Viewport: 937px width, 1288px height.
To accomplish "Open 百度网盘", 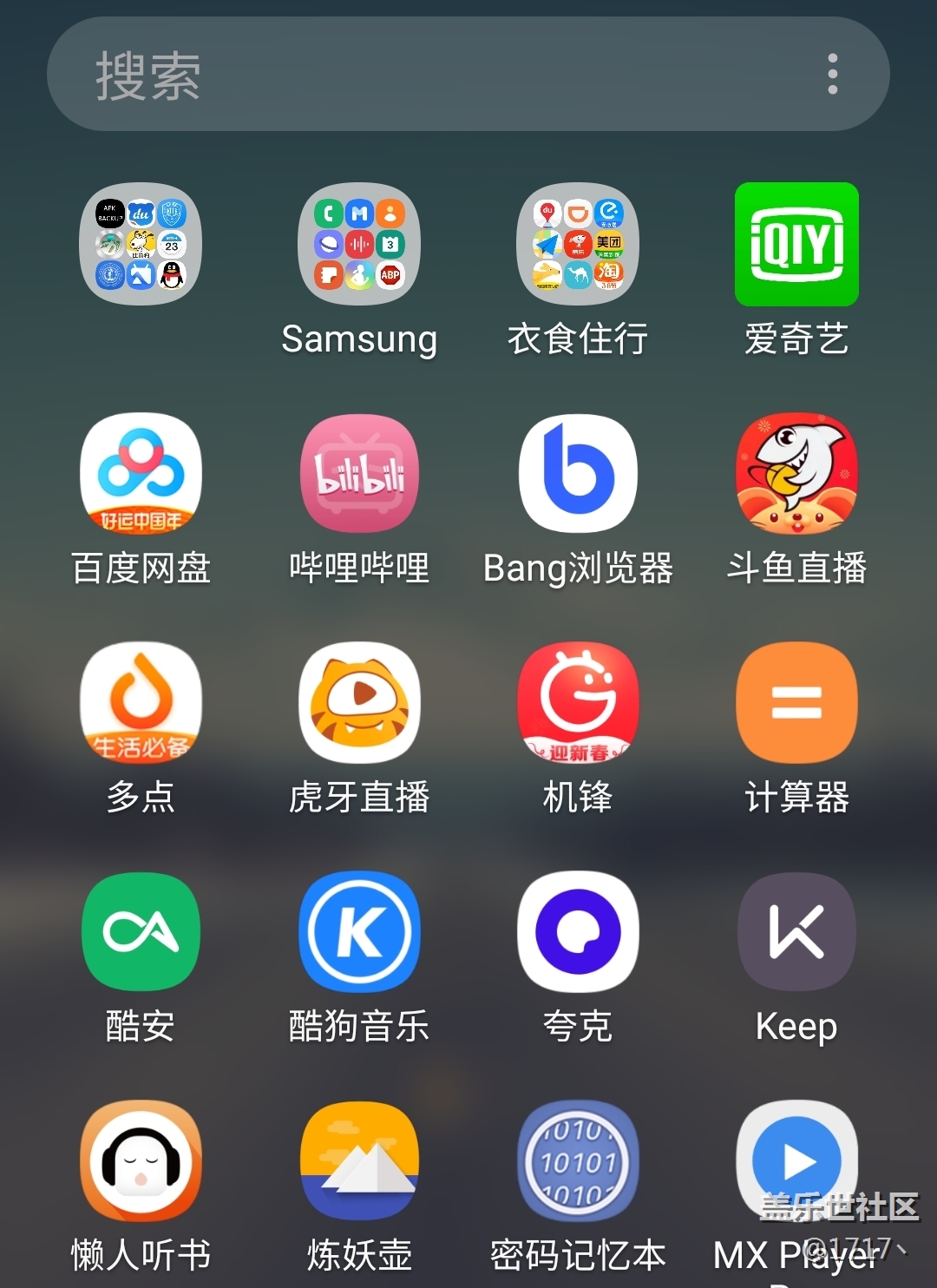I will click(141, 474).
